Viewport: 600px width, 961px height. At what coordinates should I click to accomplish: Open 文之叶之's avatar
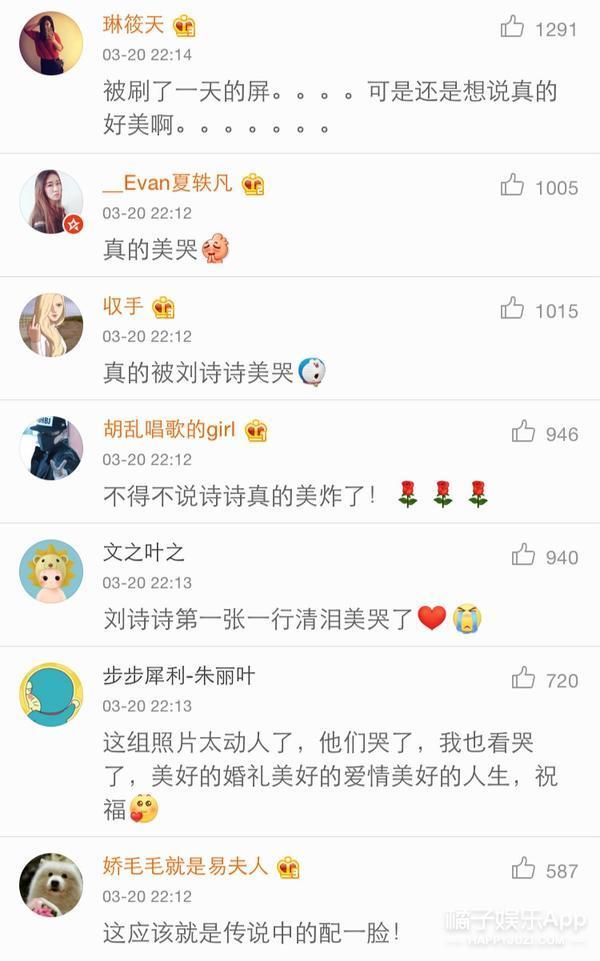coord(51,572)
